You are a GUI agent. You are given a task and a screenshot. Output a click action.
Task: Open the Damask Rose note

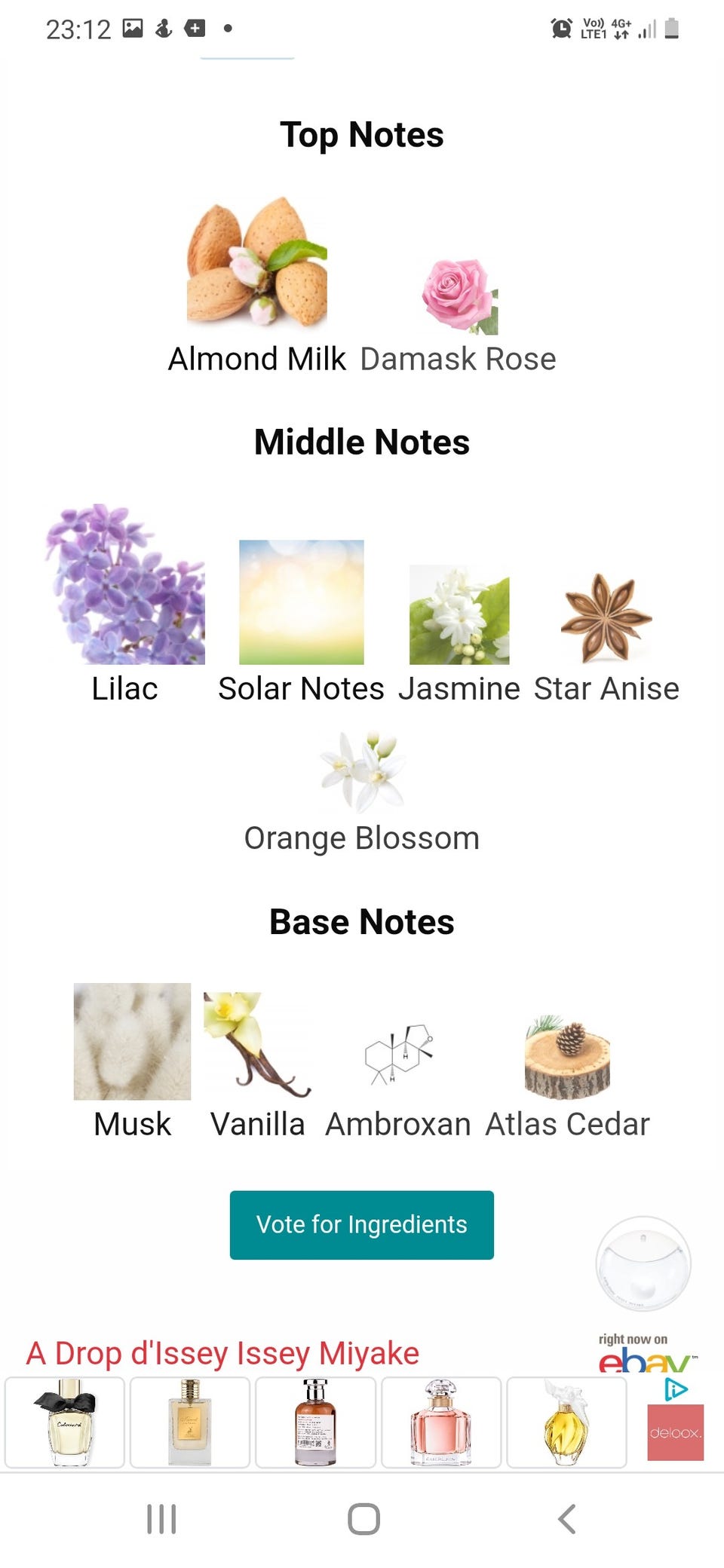459,317
